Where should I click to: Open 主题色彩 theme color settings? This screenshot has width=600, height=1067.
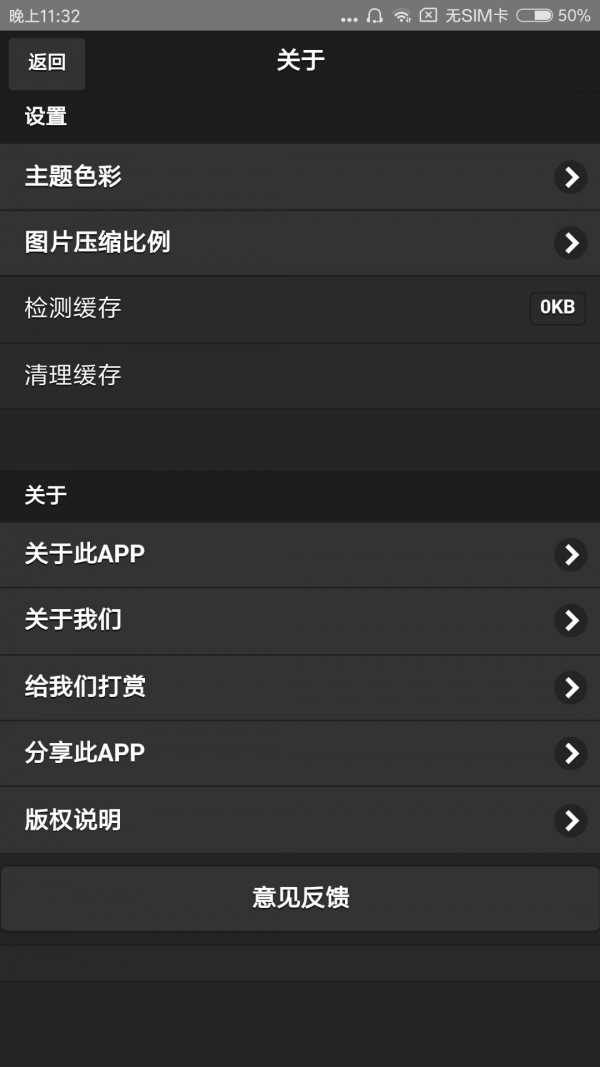(300, 177)
